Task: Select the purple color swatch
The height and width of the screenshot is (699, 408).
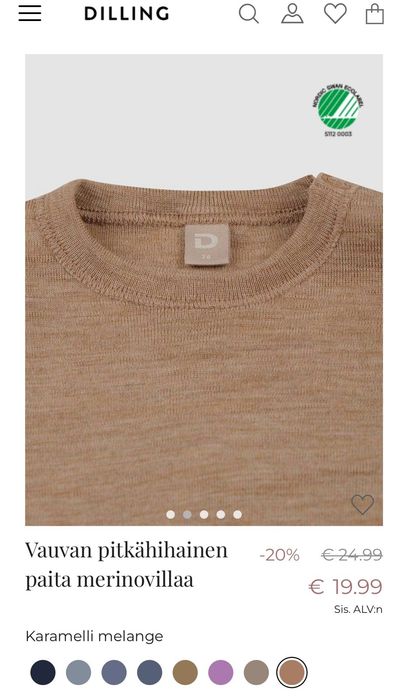Action: click(x=221, y=672)
